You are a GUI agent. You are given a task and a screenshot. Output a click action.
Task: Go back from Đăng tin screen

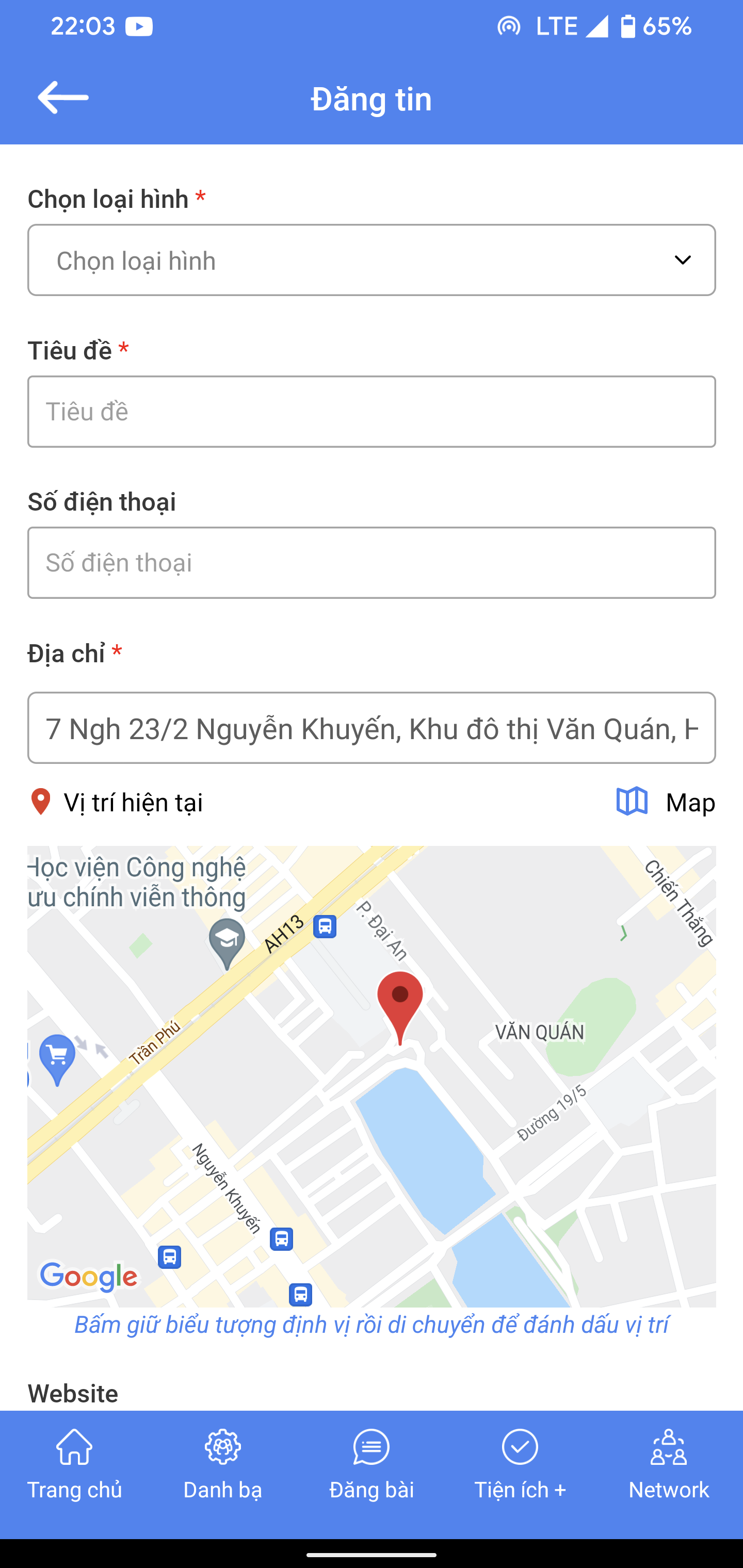pos(63,97)
